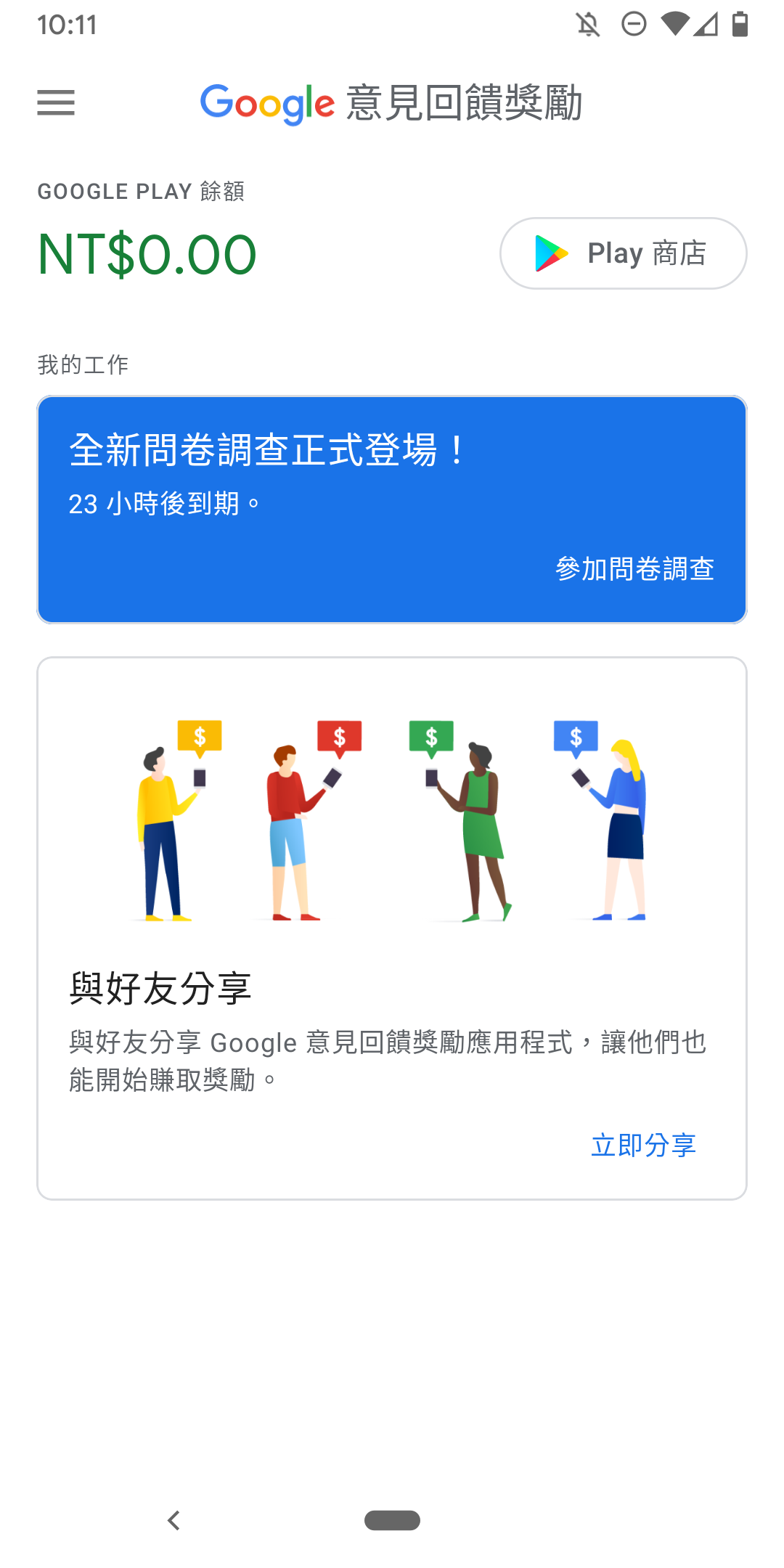Image resolution: width=784 pixels, height=1568 pixels.
Task: Open the navigation drawer menu
Action: click(57, 102)
